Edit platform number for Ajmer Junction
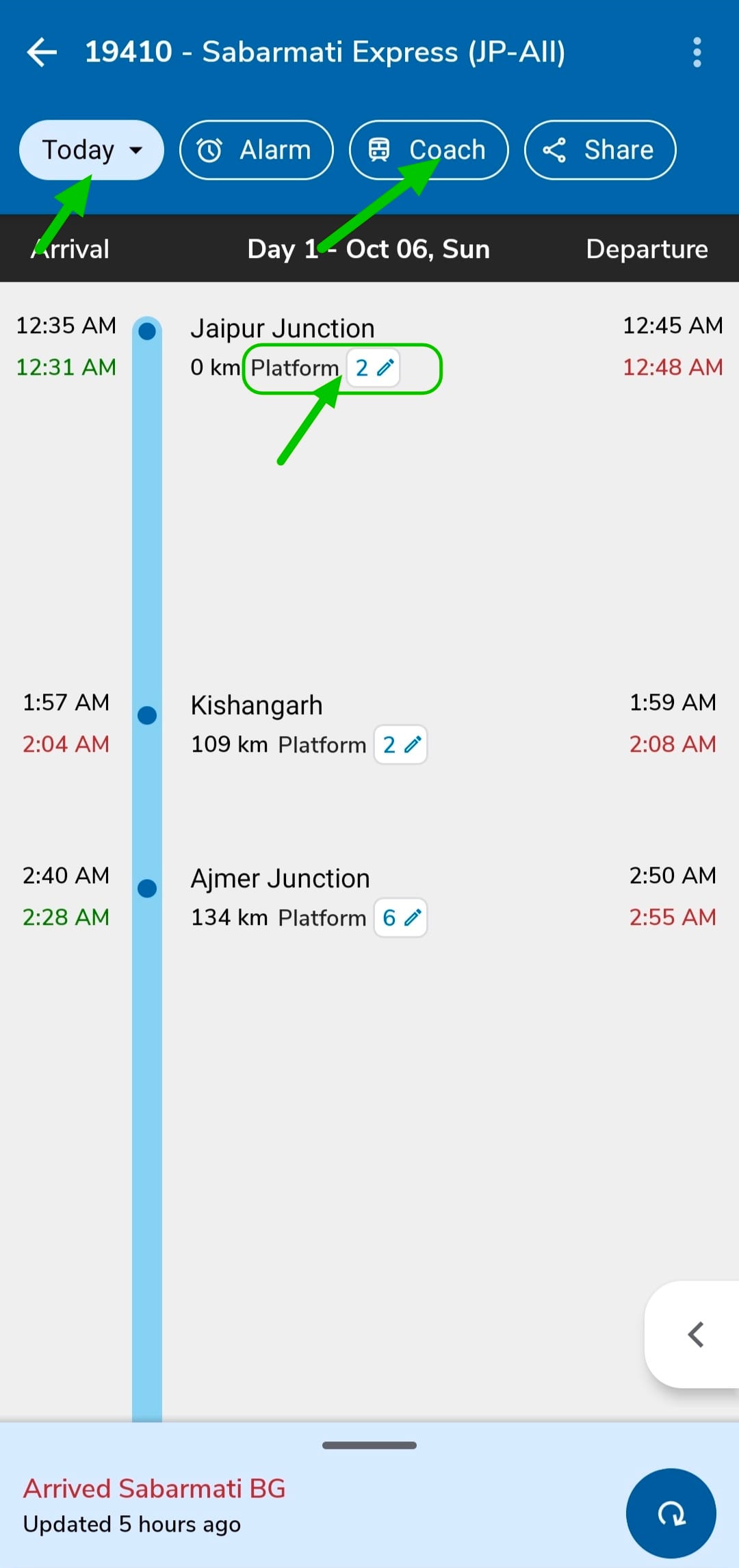This screenshot has height=1568, width=739. (401, 918)
